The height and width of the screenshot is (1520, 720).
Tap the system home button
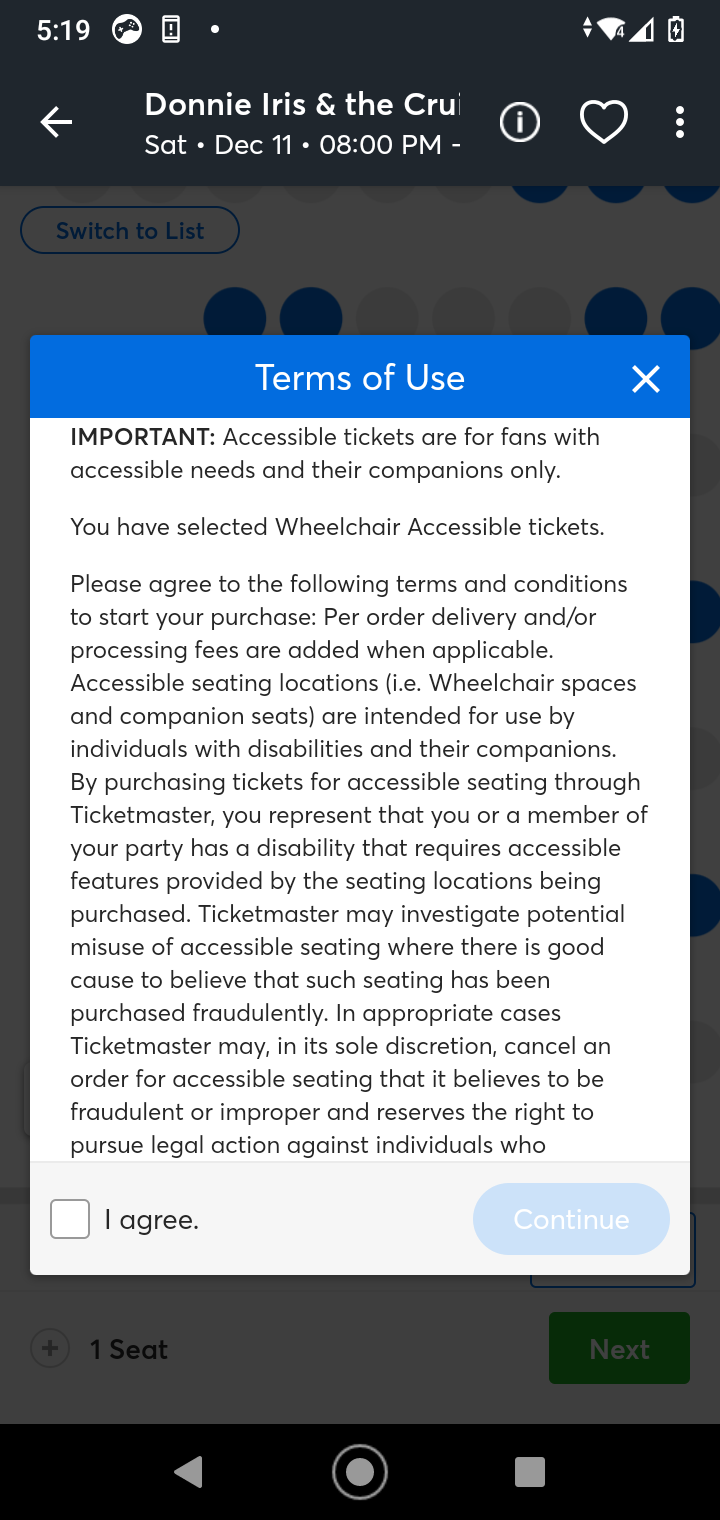(360, 1472)
